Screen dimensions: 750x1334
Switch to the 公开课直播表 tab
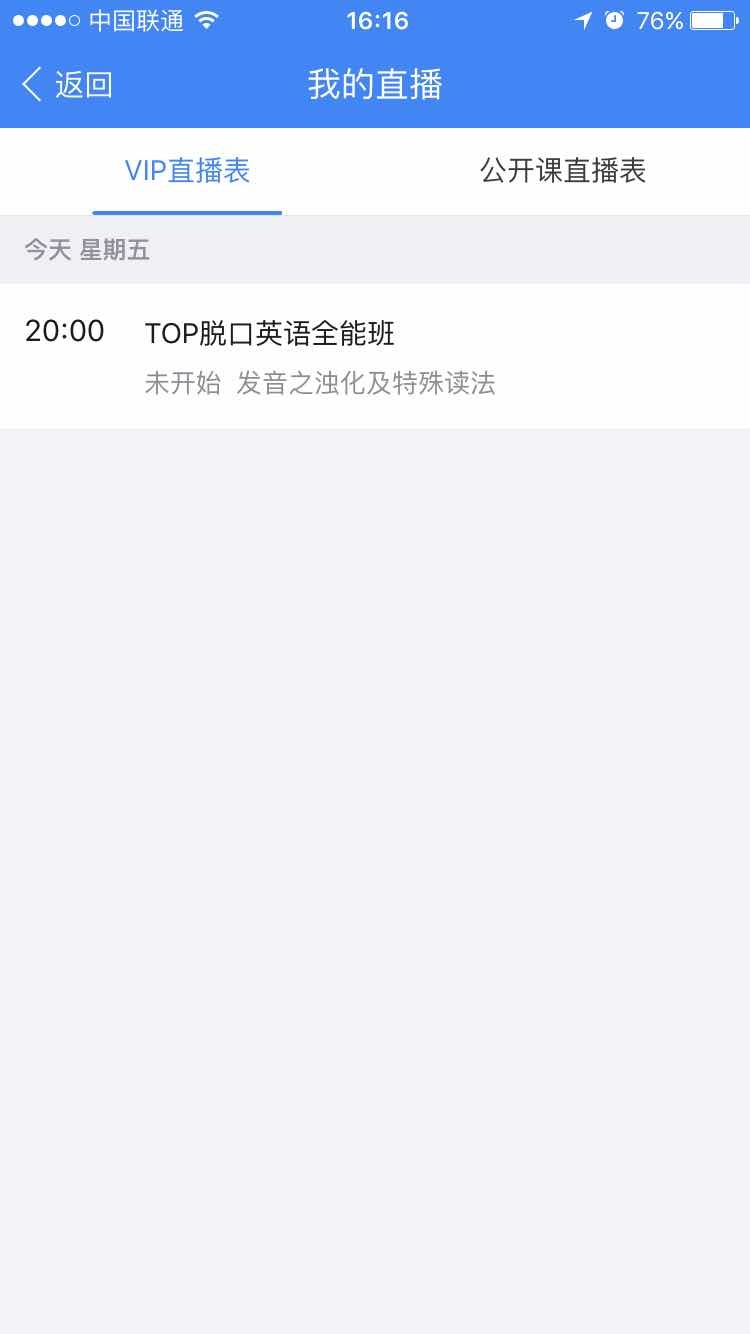(563, 171)
